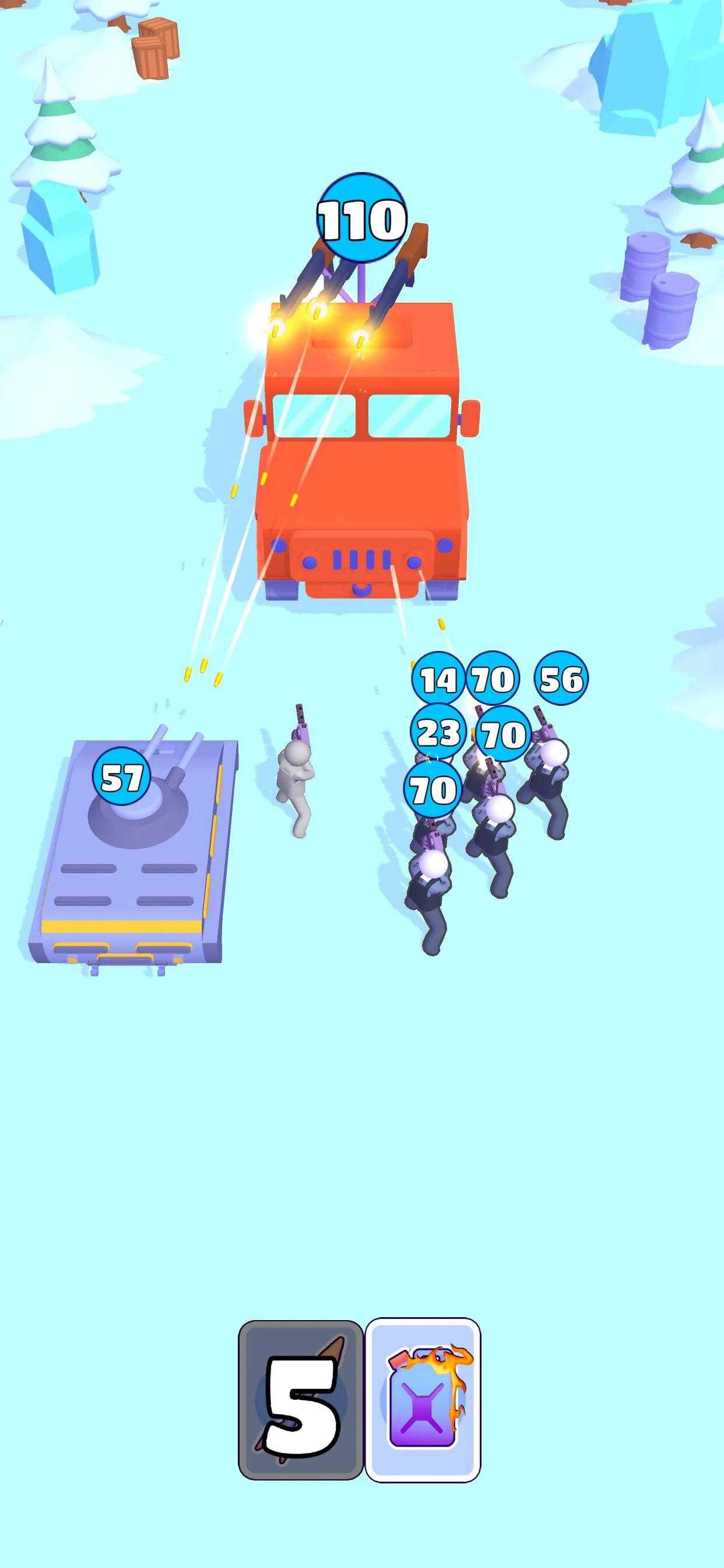724x1568 pixels.
Task: Tap the rocket ability on cooldown 5
Action: click(x=301, y=1400)
